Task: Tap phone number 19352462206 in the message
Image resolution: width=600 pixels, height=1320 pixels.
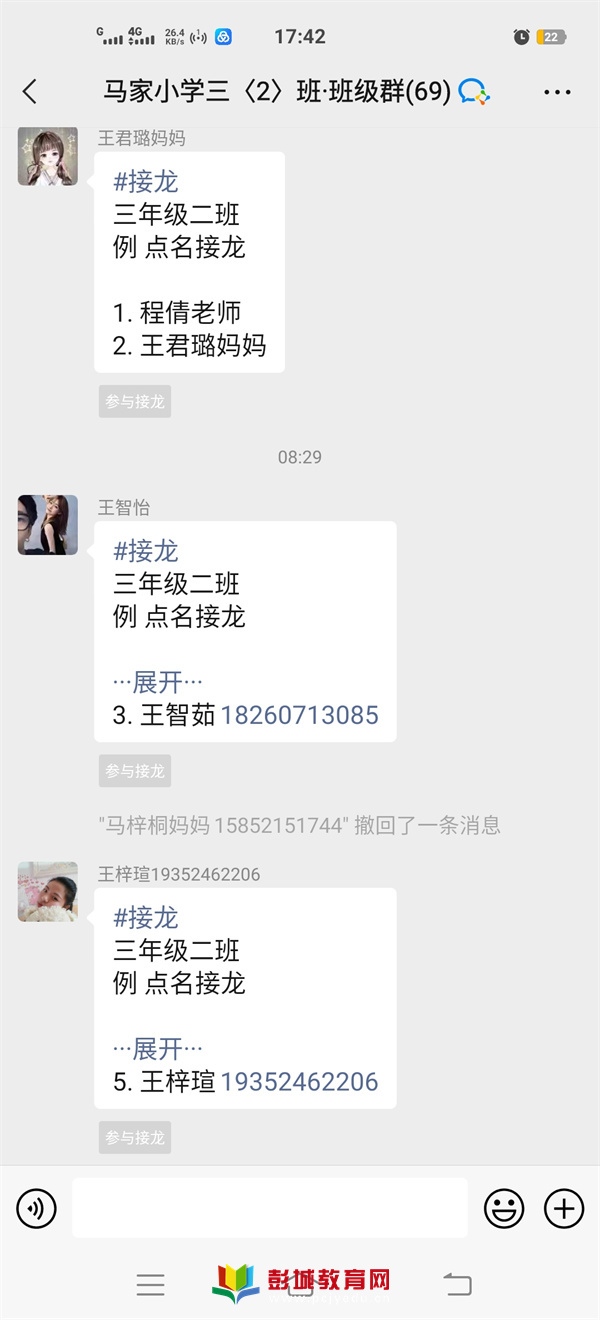Action: click(300, 1082)
